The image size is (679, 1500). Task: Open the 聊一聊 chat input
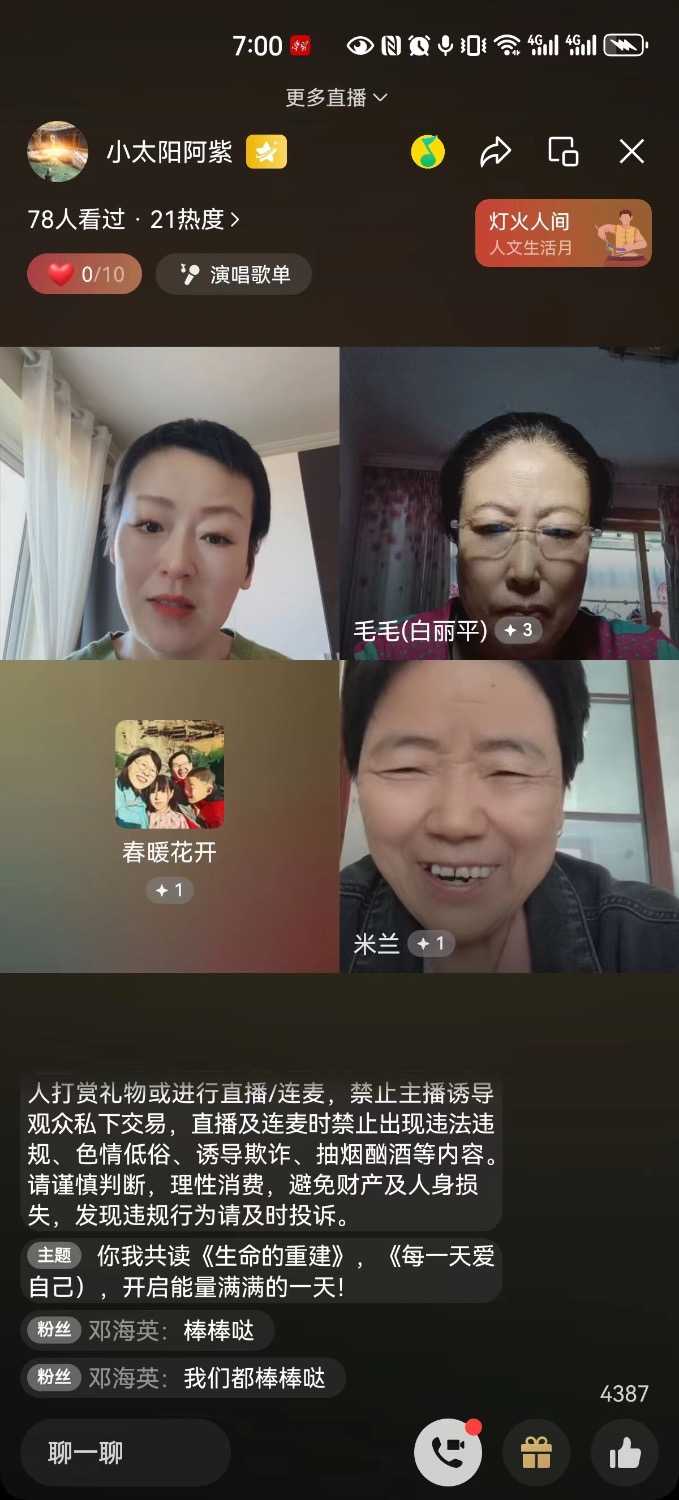tap(125, 1453)
